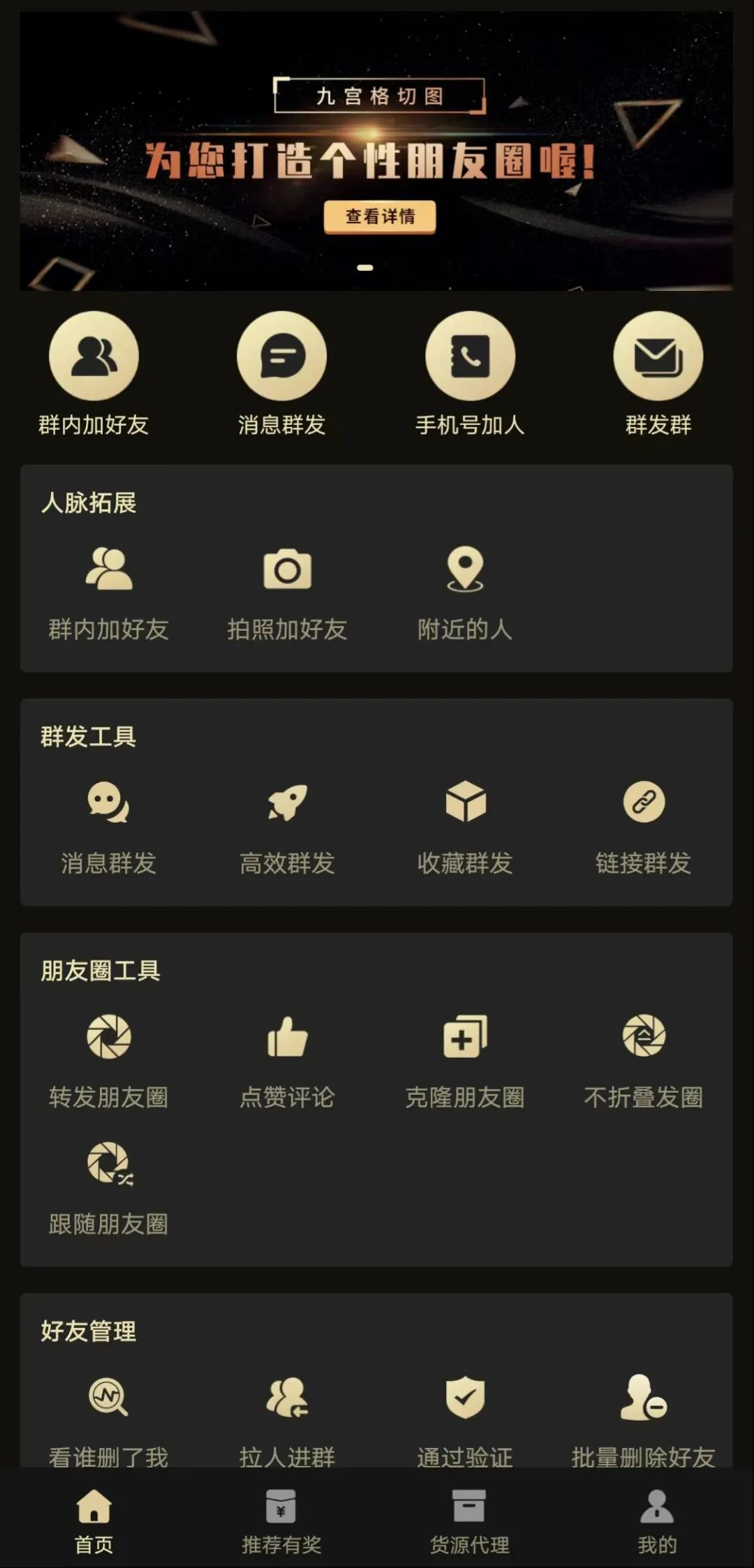
Task: Open 拉人进群
Action: pyautogui.click(x=287, y=1421)
